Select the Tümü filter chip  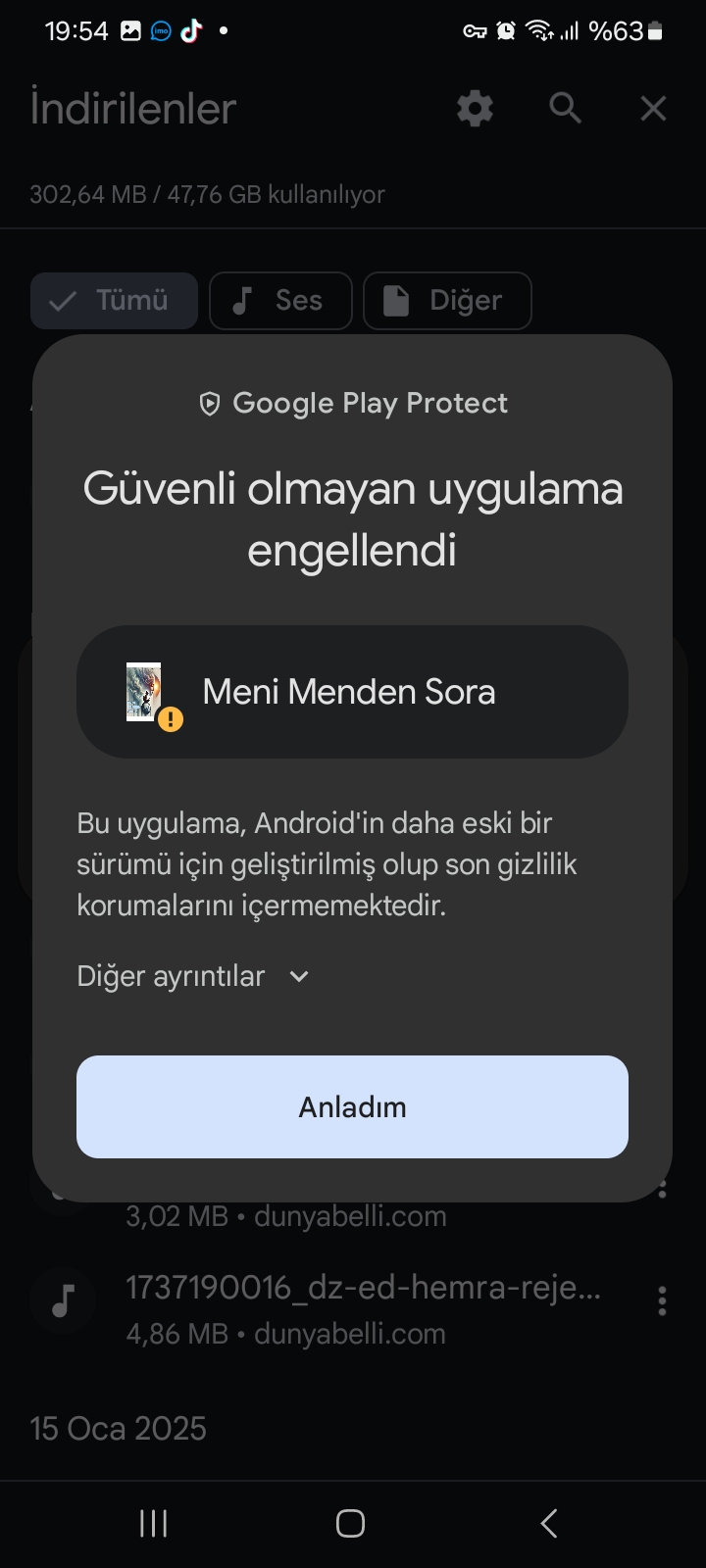point(114,300)
